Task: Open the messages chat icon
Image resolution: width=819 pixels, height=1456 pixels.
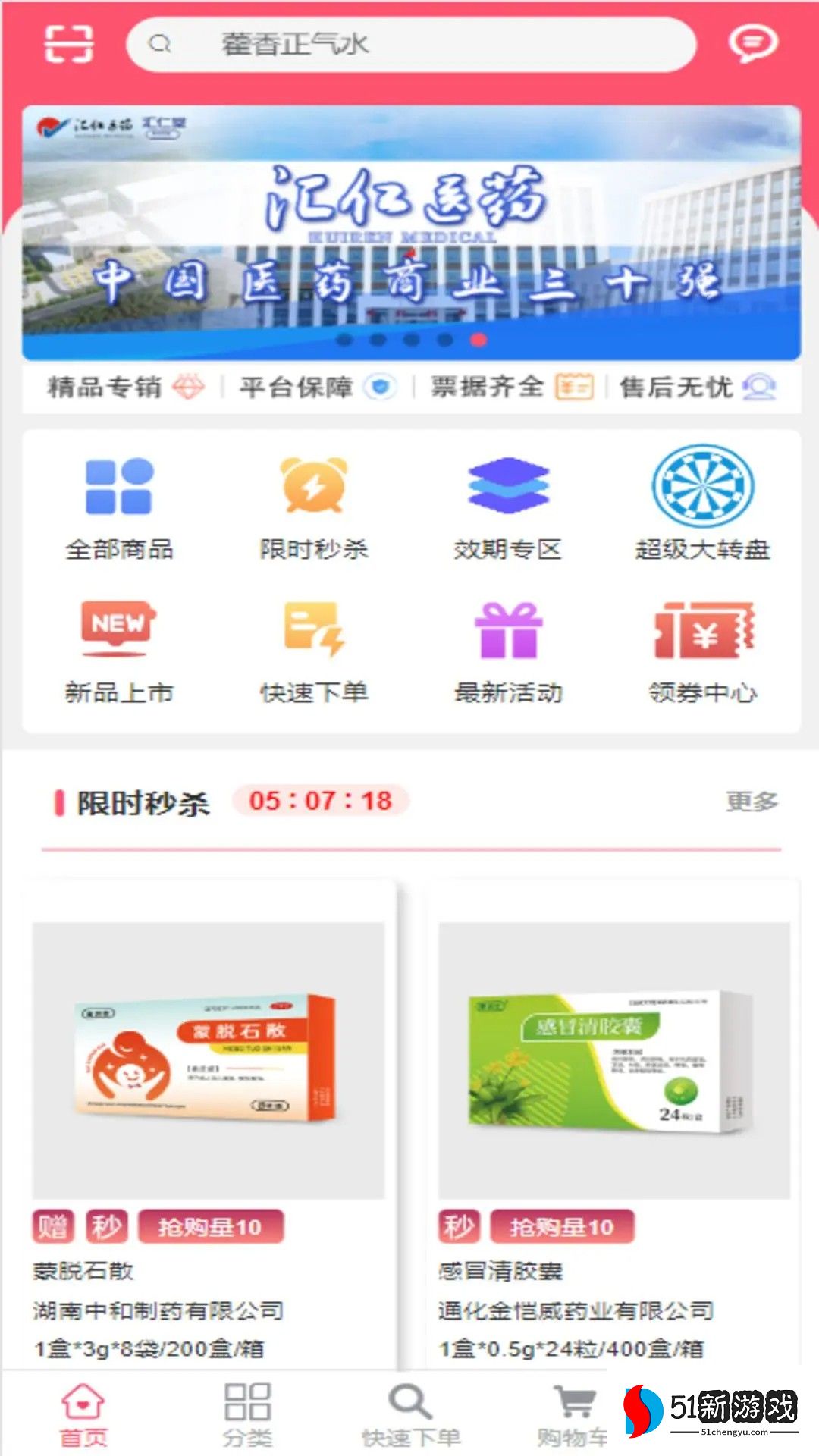Action: (752, 44)
